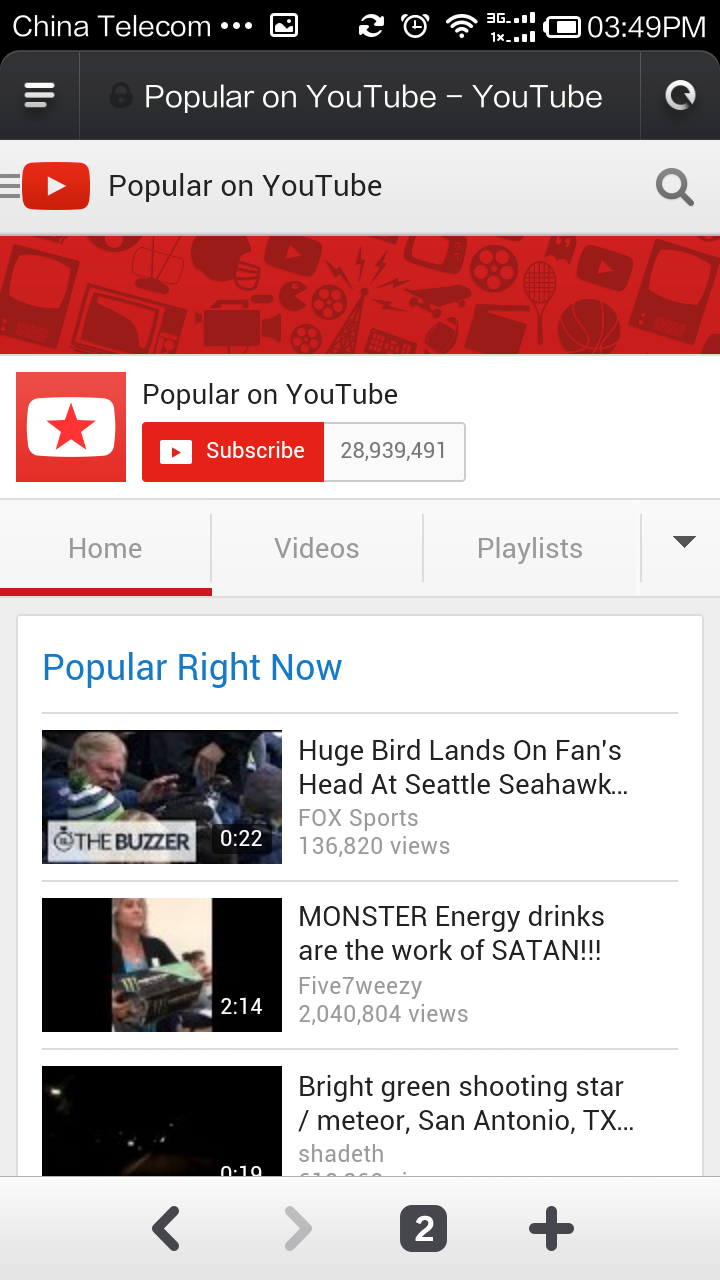Select the Home tab

pyautogui.click(x=105, y=548)
